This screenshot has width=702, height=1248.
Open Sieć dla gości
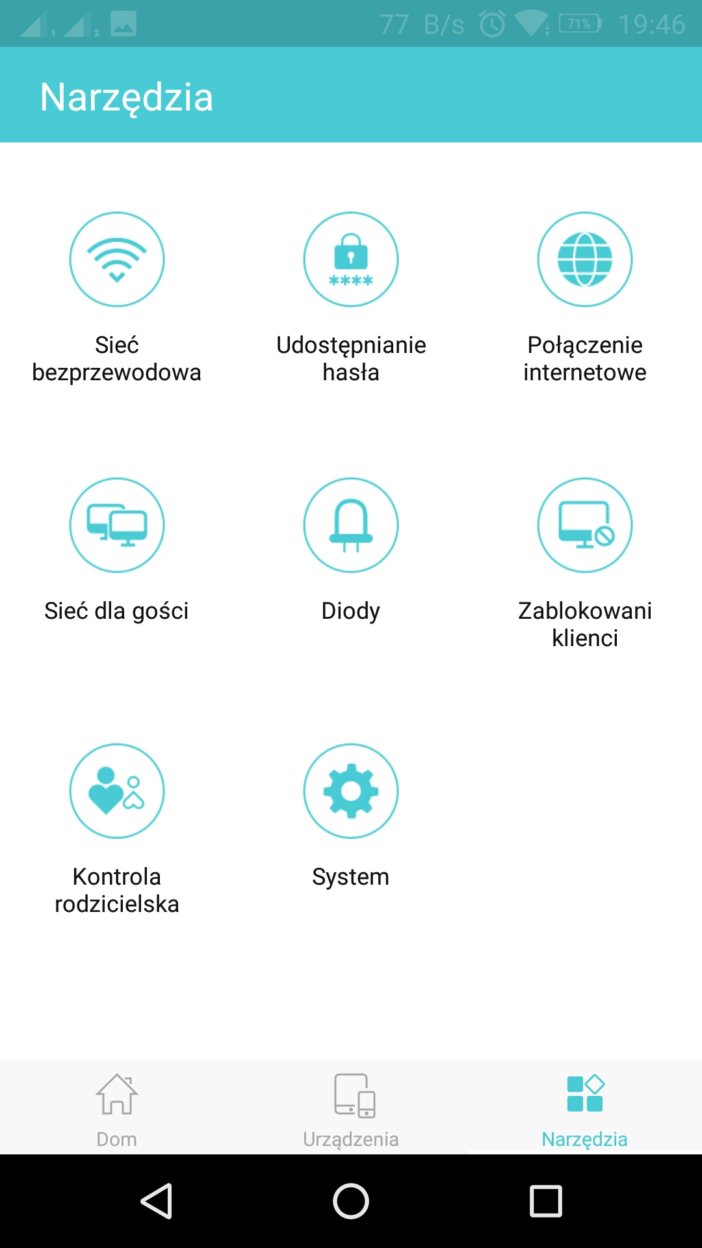pyautogui.click(x=117, y=525)
